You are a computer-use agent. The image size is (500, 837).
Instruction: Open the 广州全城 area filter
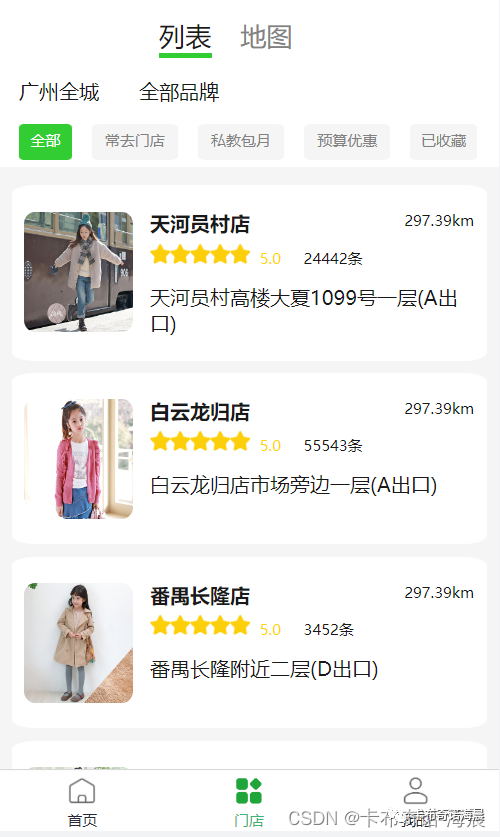[x=59, y=92]
